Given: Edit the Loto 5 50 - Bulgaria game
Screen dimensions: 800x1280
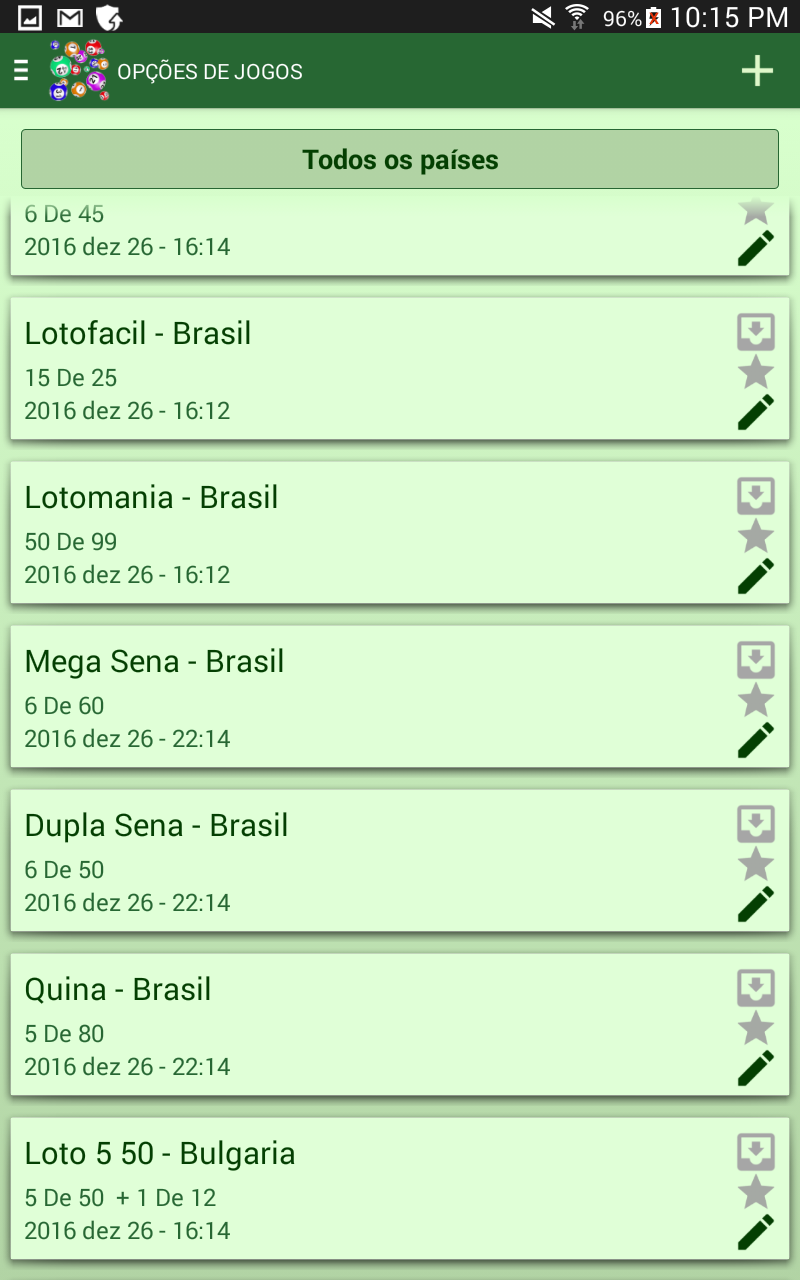Looking at the screenshot, I should tap(756, 1233).
